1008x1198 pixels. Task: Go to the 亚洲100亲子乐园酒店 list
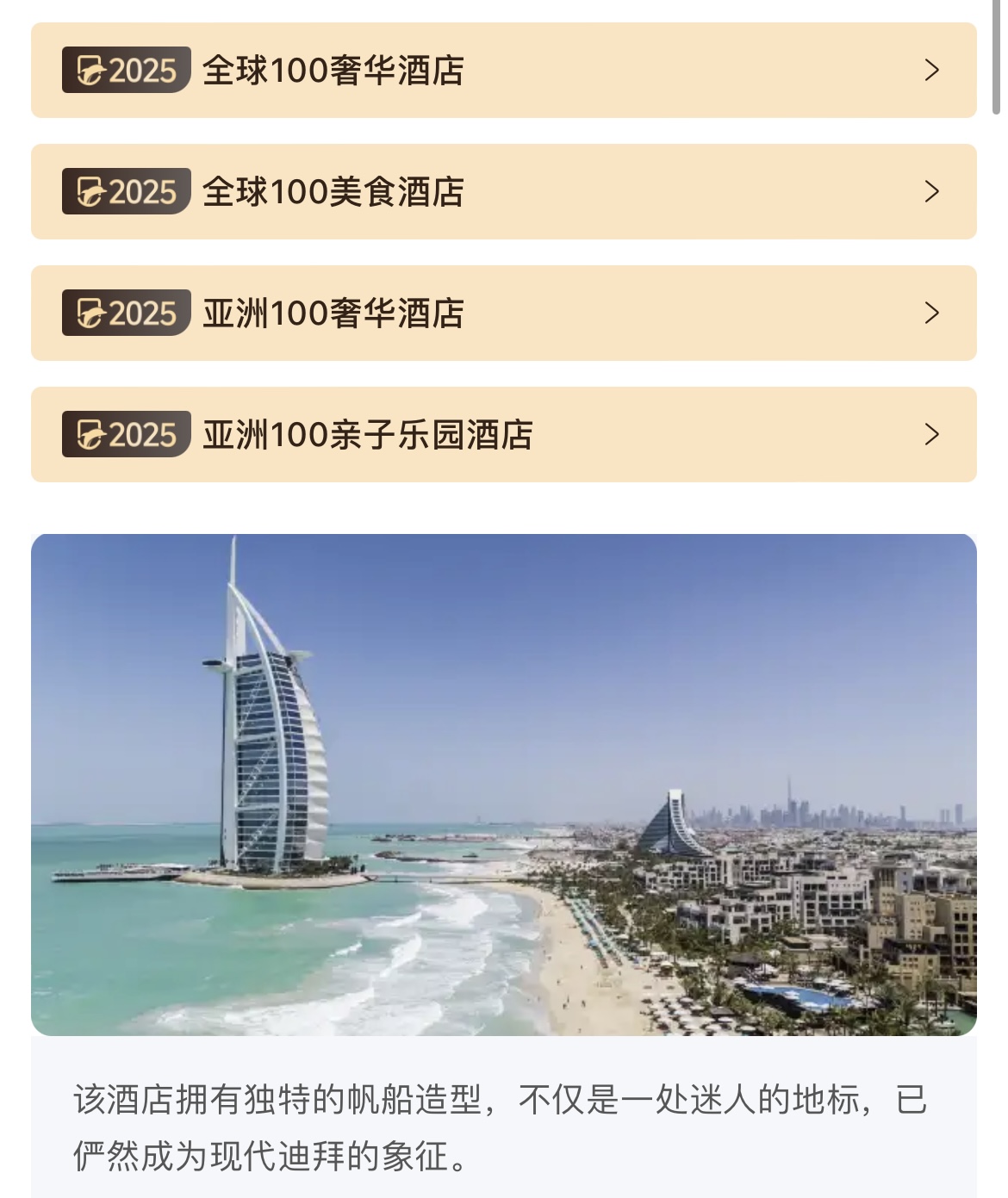[503, 435]
